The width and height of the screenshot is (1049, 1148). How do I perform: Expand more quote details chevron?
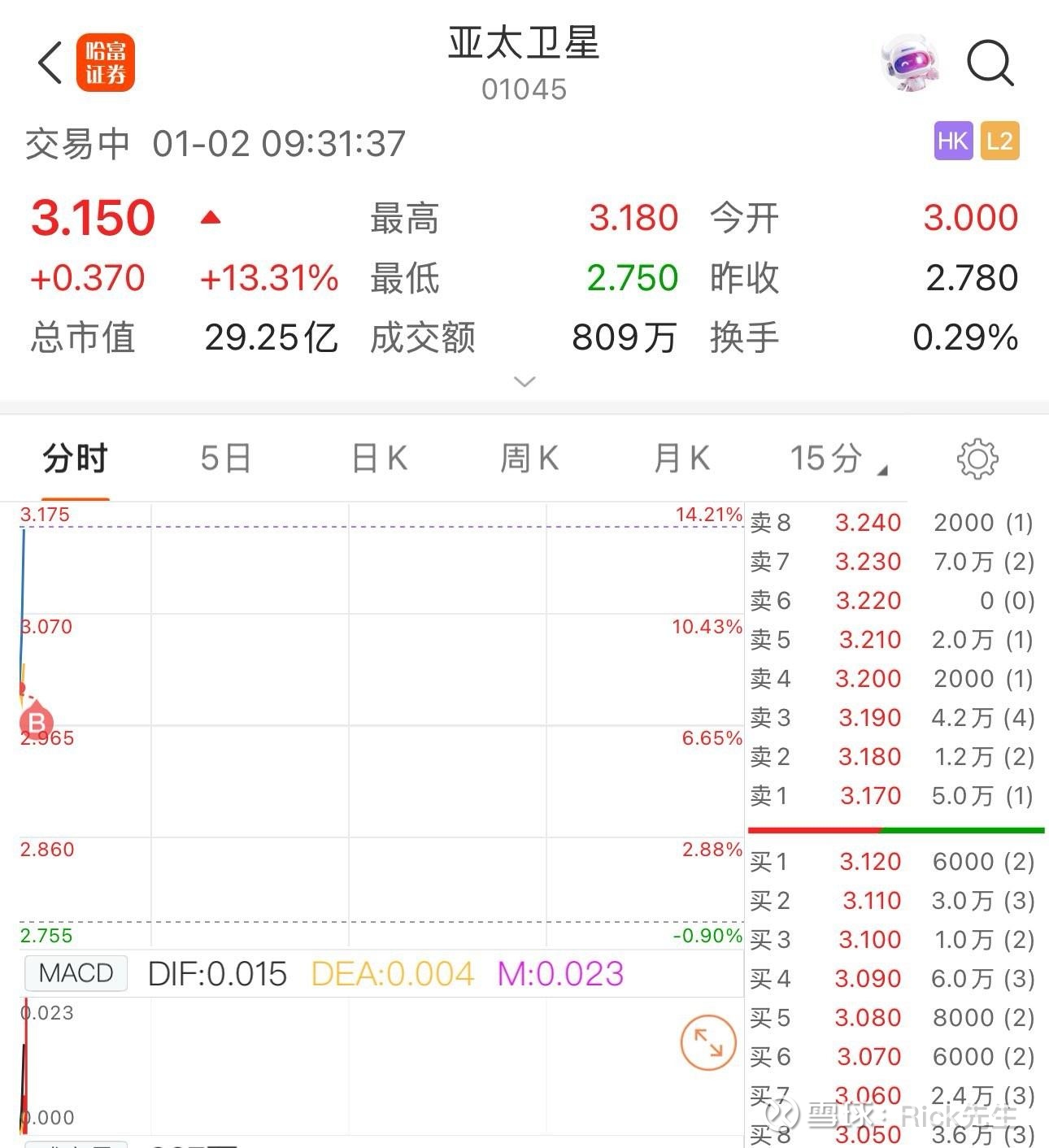tap(525, 381)
